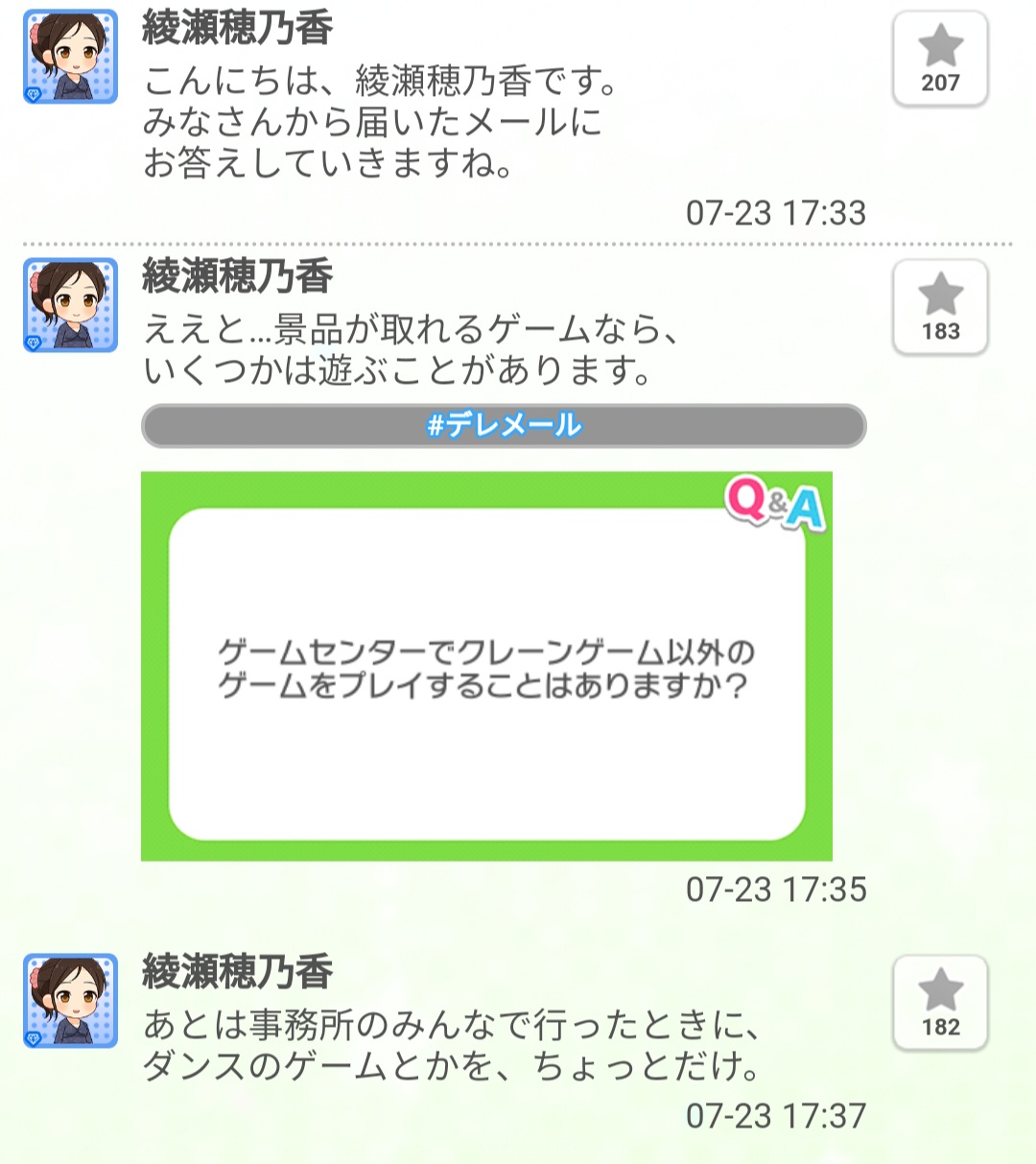Open the Q&A image card
Screen dimensions: 1036x1164
pyautogui.click(x=486, y=666)
